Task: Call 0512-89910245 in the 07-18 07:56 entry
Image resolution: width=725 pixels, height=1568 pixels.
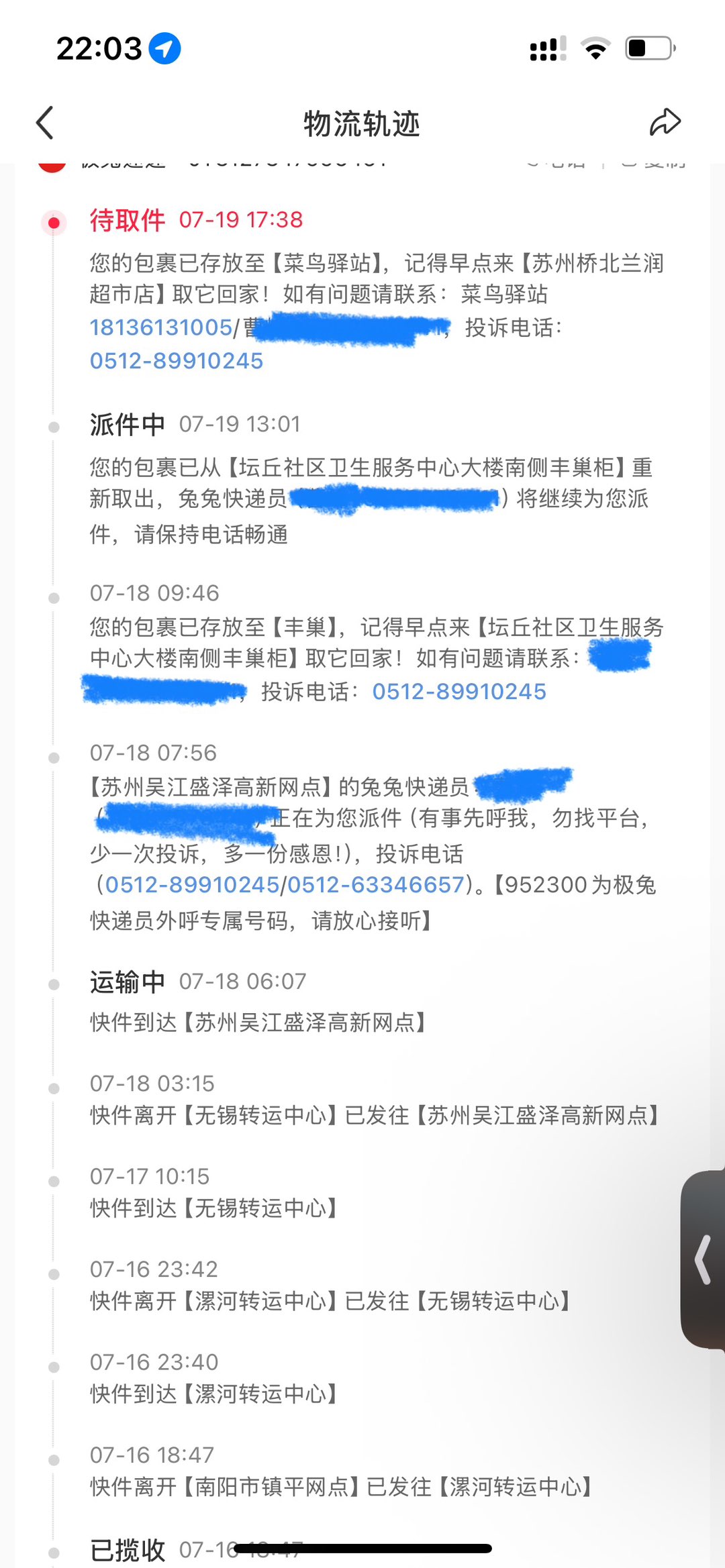Action: [192, 885]
